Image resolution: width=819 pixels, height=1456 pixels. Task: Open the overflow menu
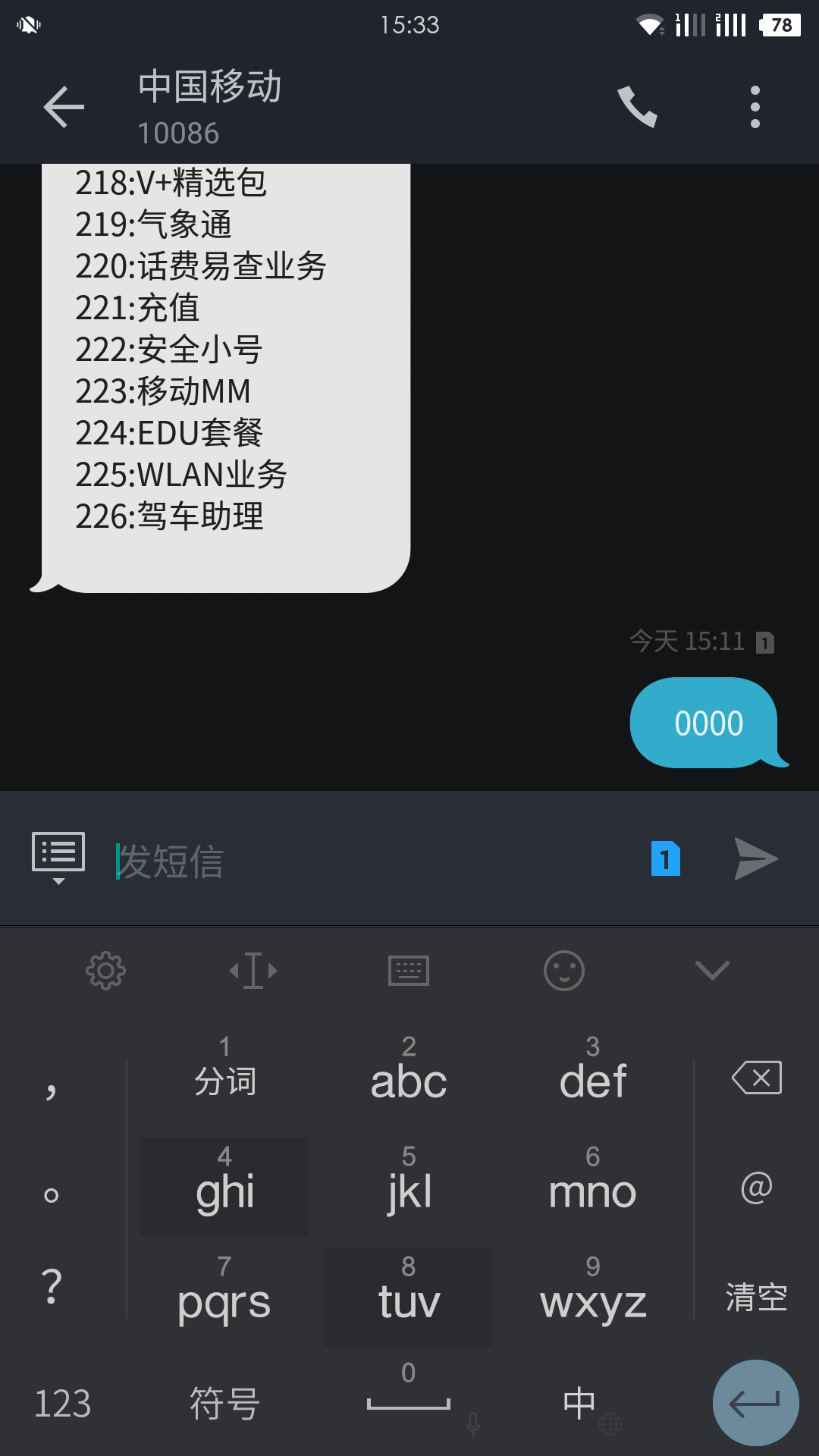coord(755,107)
